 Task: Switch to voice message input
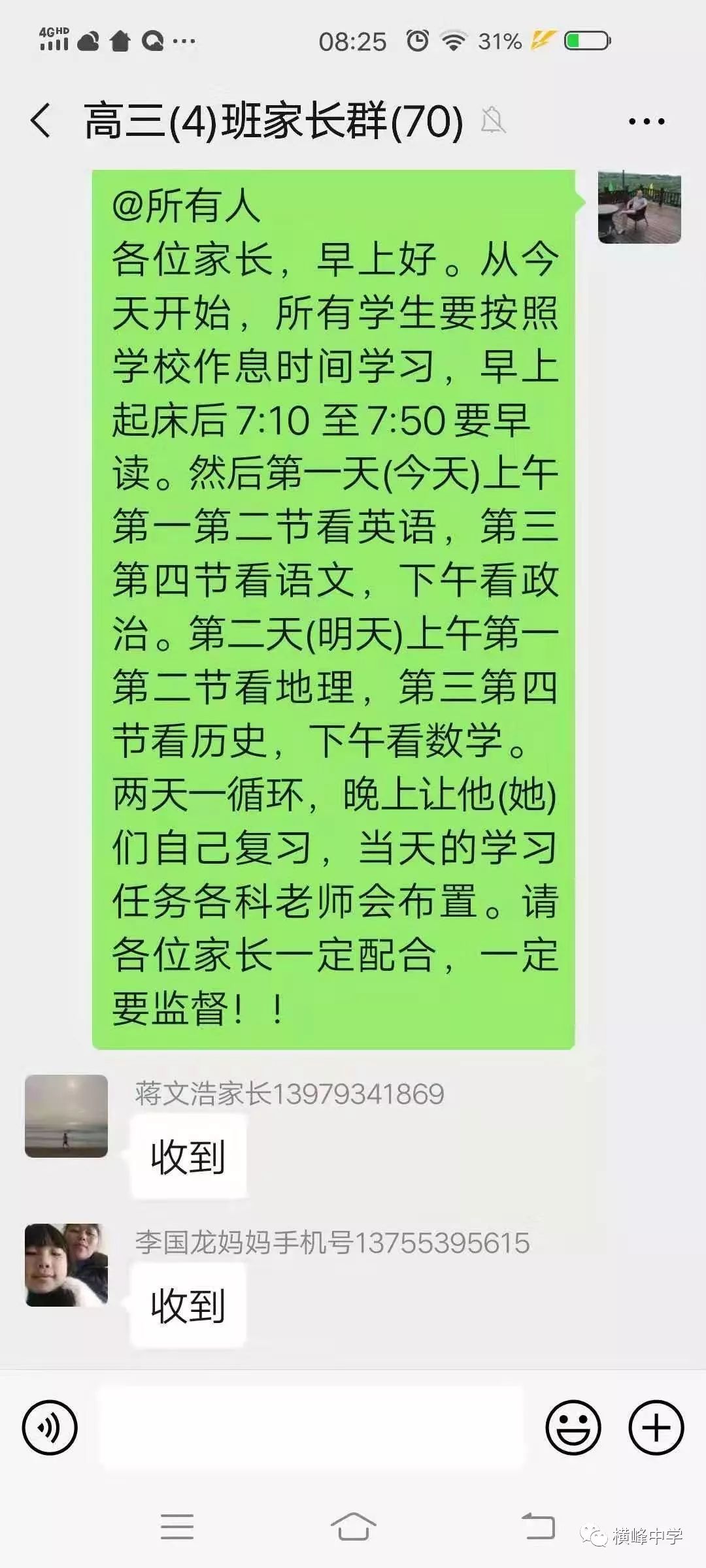(50, 1428)
